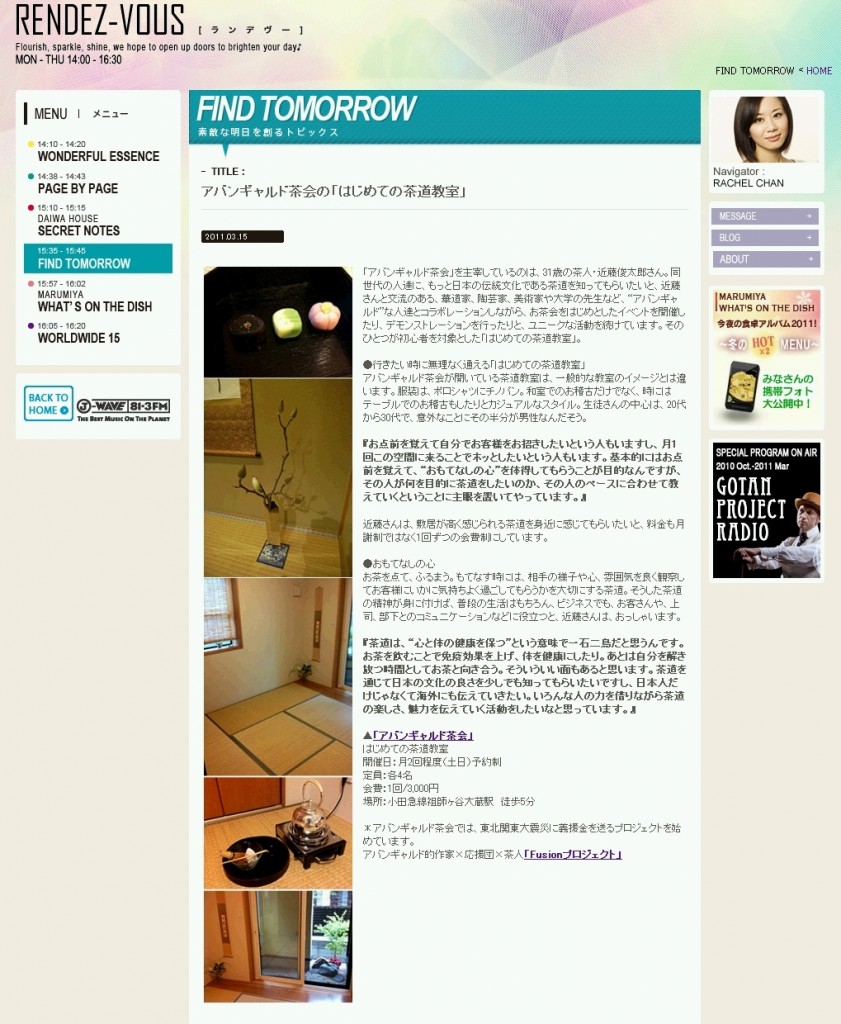841x1024 pixels.
Task: Open the Wonderful Essence menu item
Action: 98,156
